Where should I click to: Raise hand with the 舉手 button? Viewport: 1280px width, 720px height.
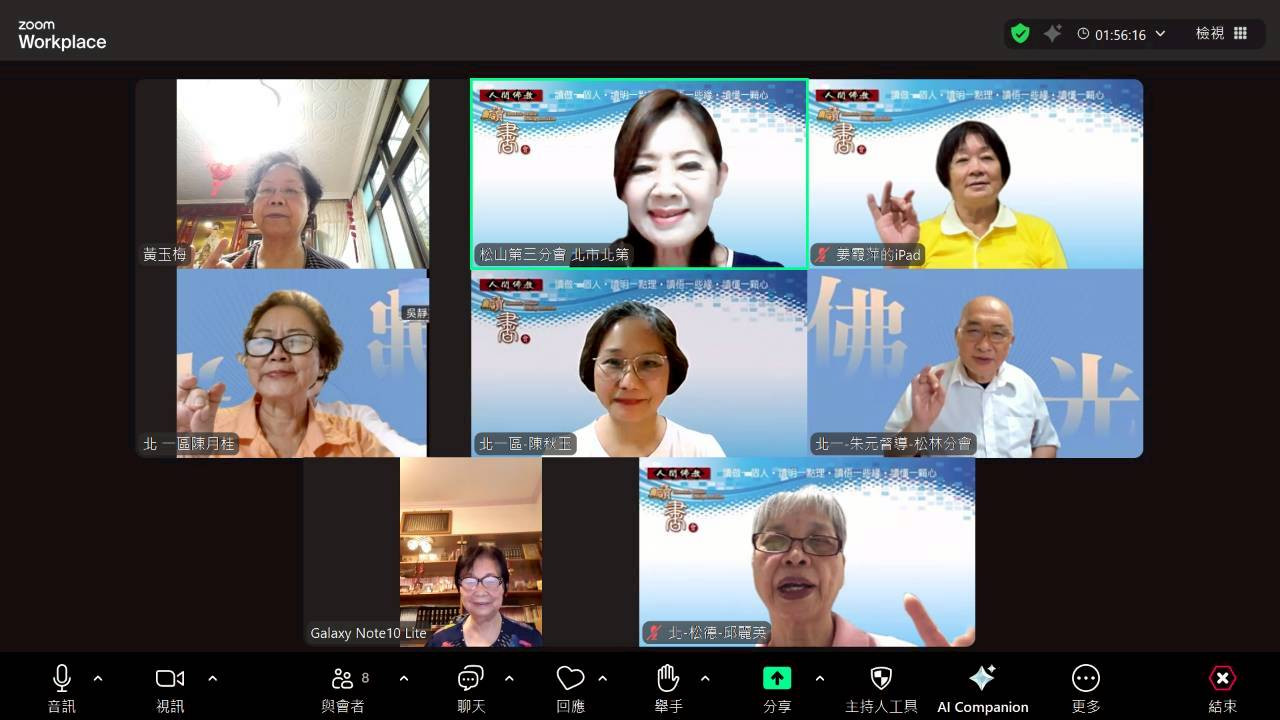click(668, 688)
